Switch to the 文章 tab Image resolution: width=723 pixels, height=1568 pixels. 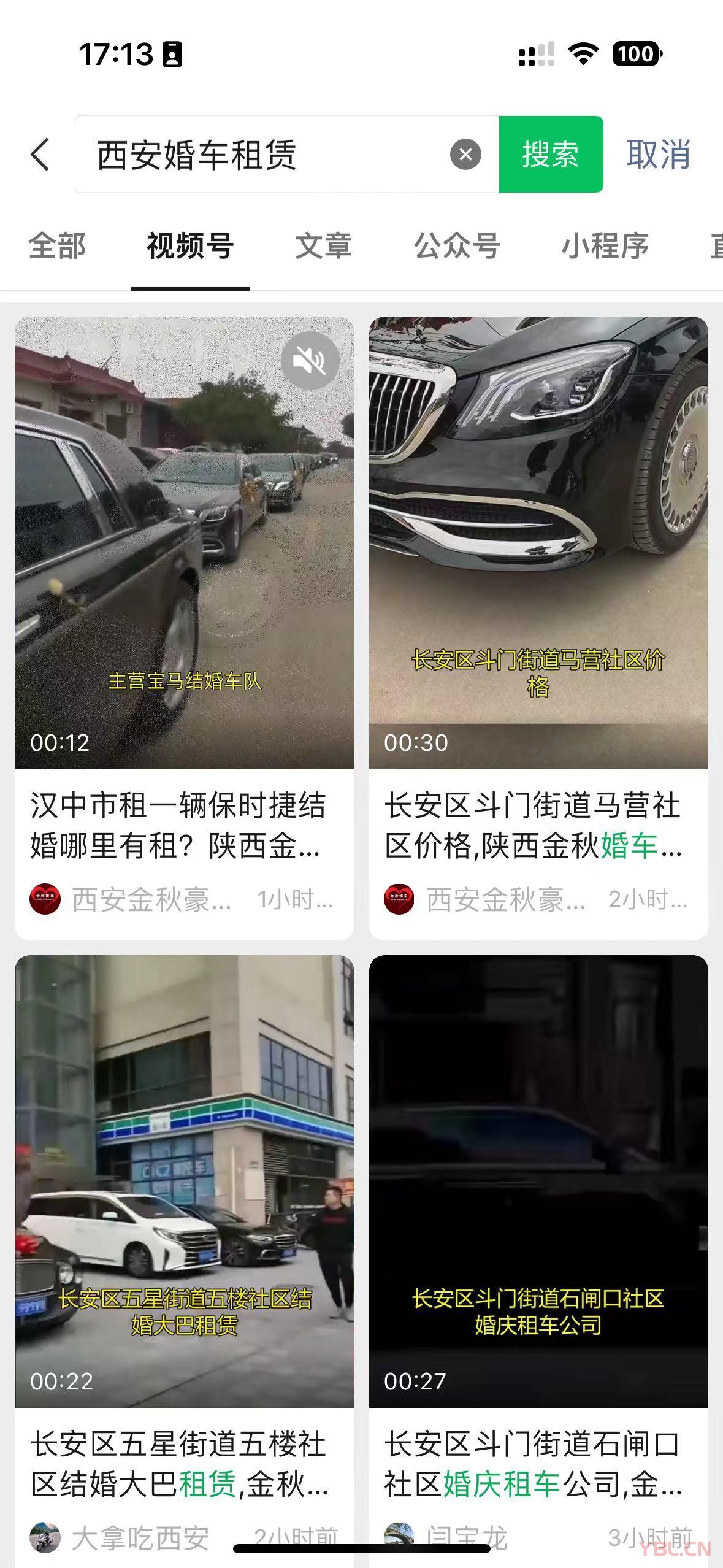[324, 246]
